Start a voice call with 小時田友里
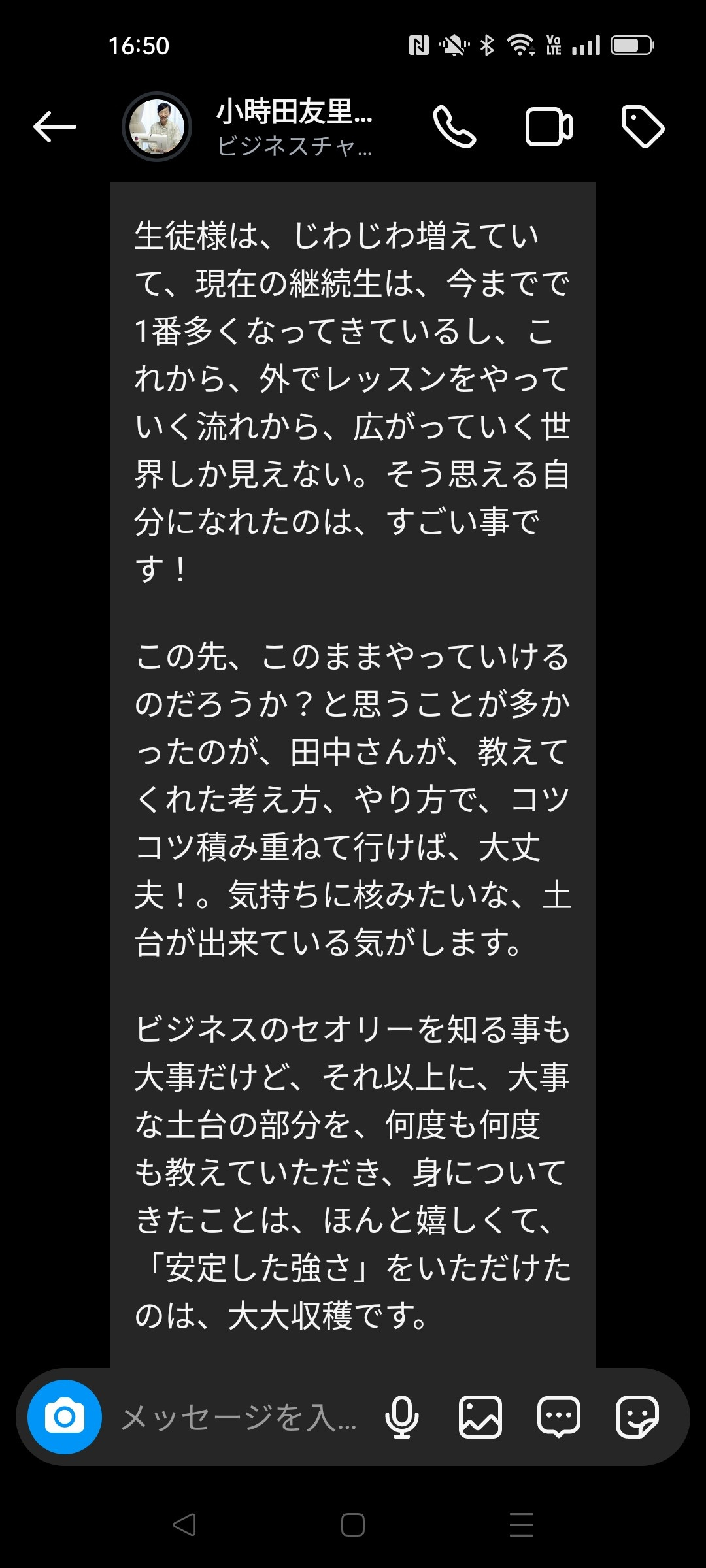Image resolution: width=706 pixels, height=1568 pixels. [454, 127]
